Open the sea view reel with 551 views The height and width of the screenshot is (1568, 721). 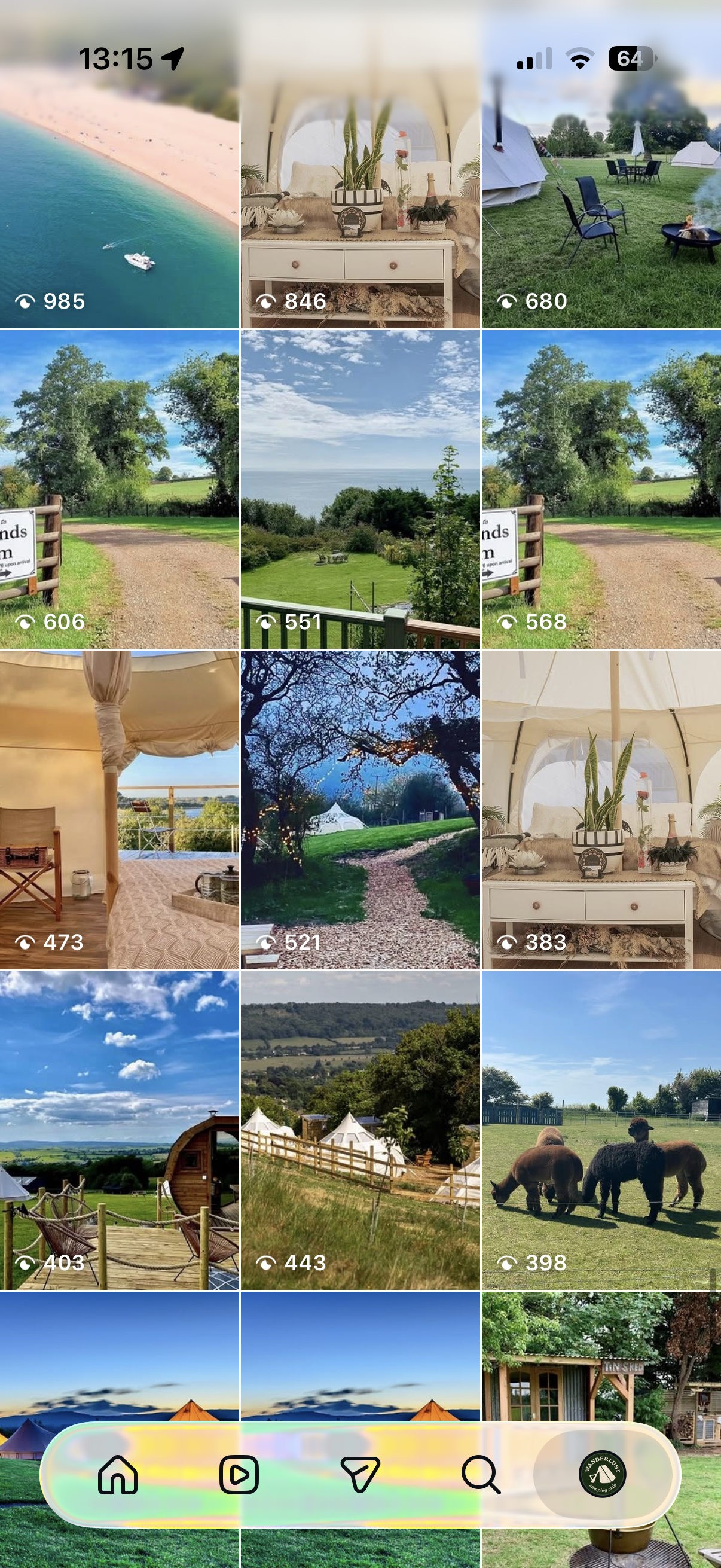(360, 489)
